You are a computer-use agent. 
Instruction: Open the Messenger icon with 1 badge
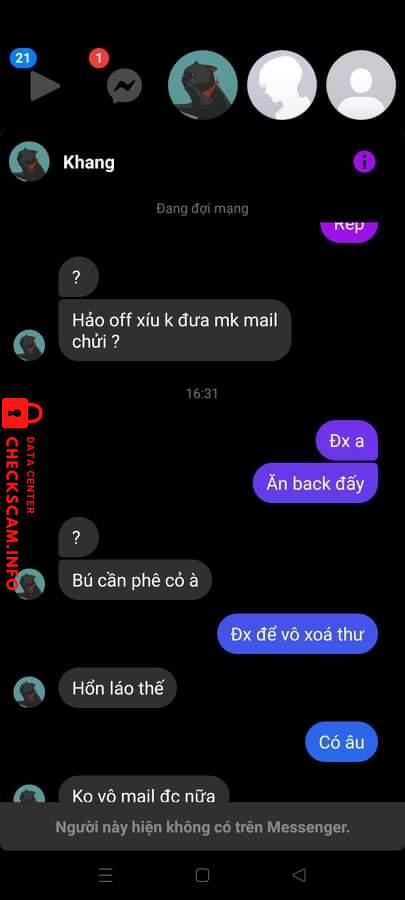(123, 86)
